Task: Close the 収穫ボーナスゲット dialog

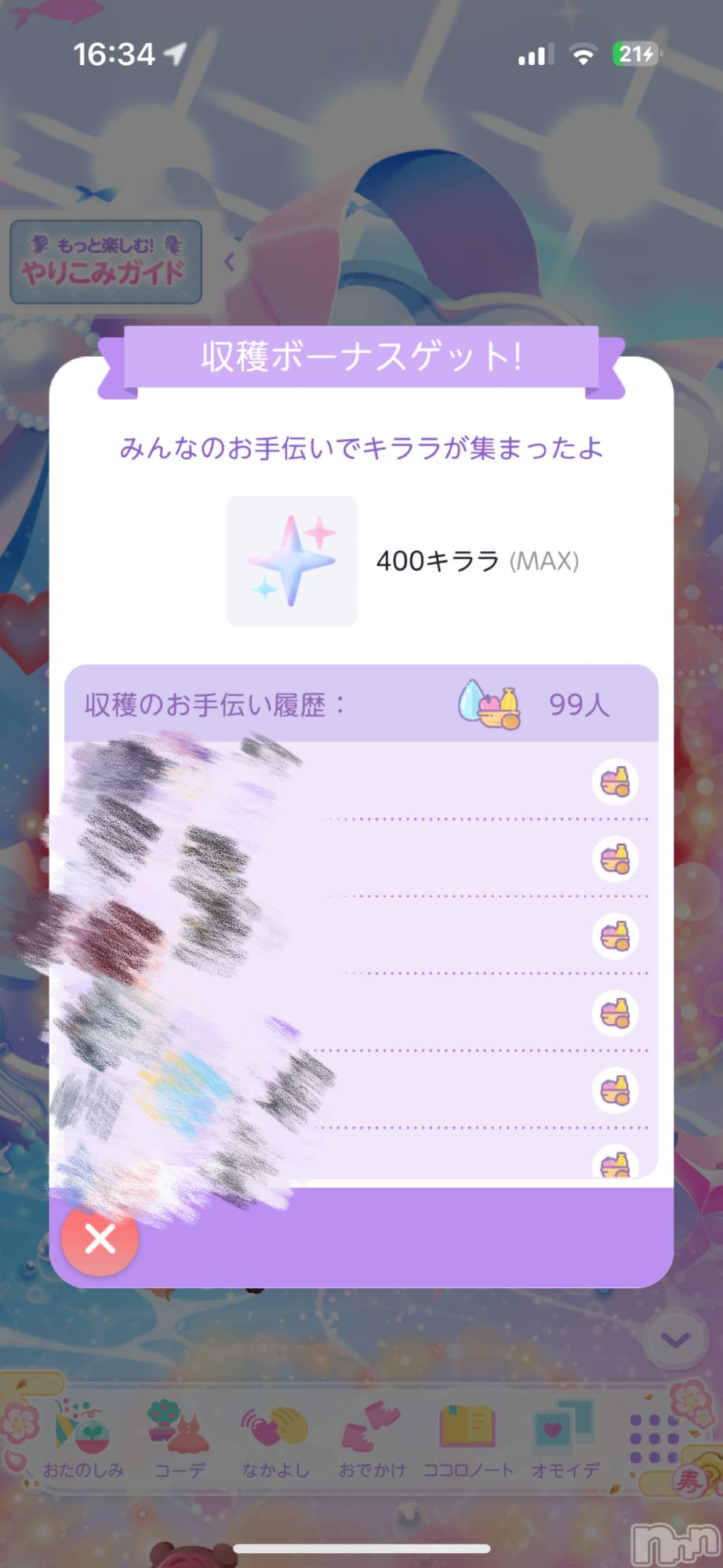Action: pyautogui.click(x=100, y=1240)
